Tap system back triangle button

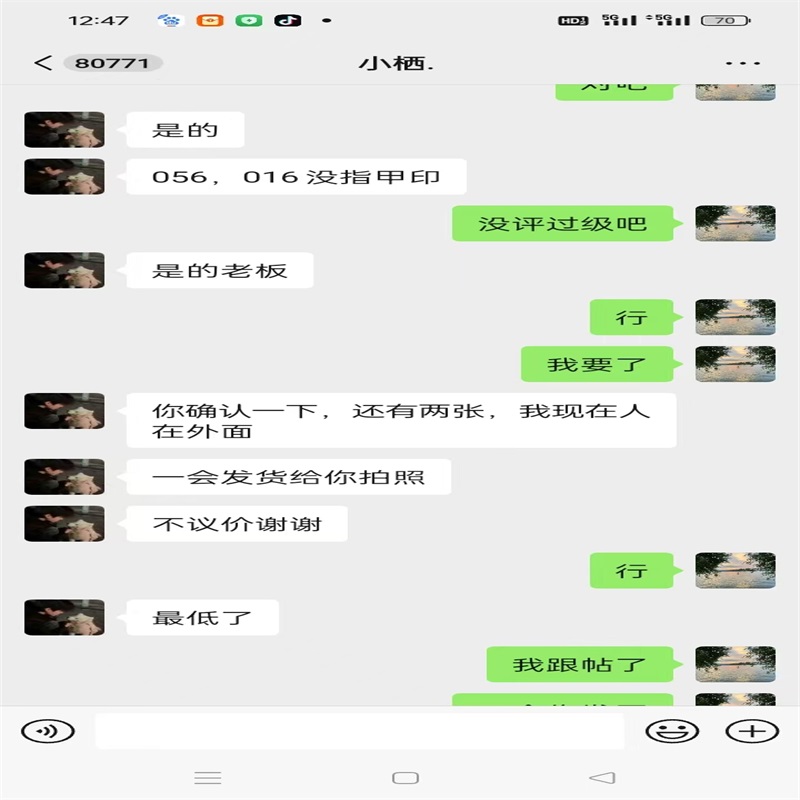click(601, 777)
